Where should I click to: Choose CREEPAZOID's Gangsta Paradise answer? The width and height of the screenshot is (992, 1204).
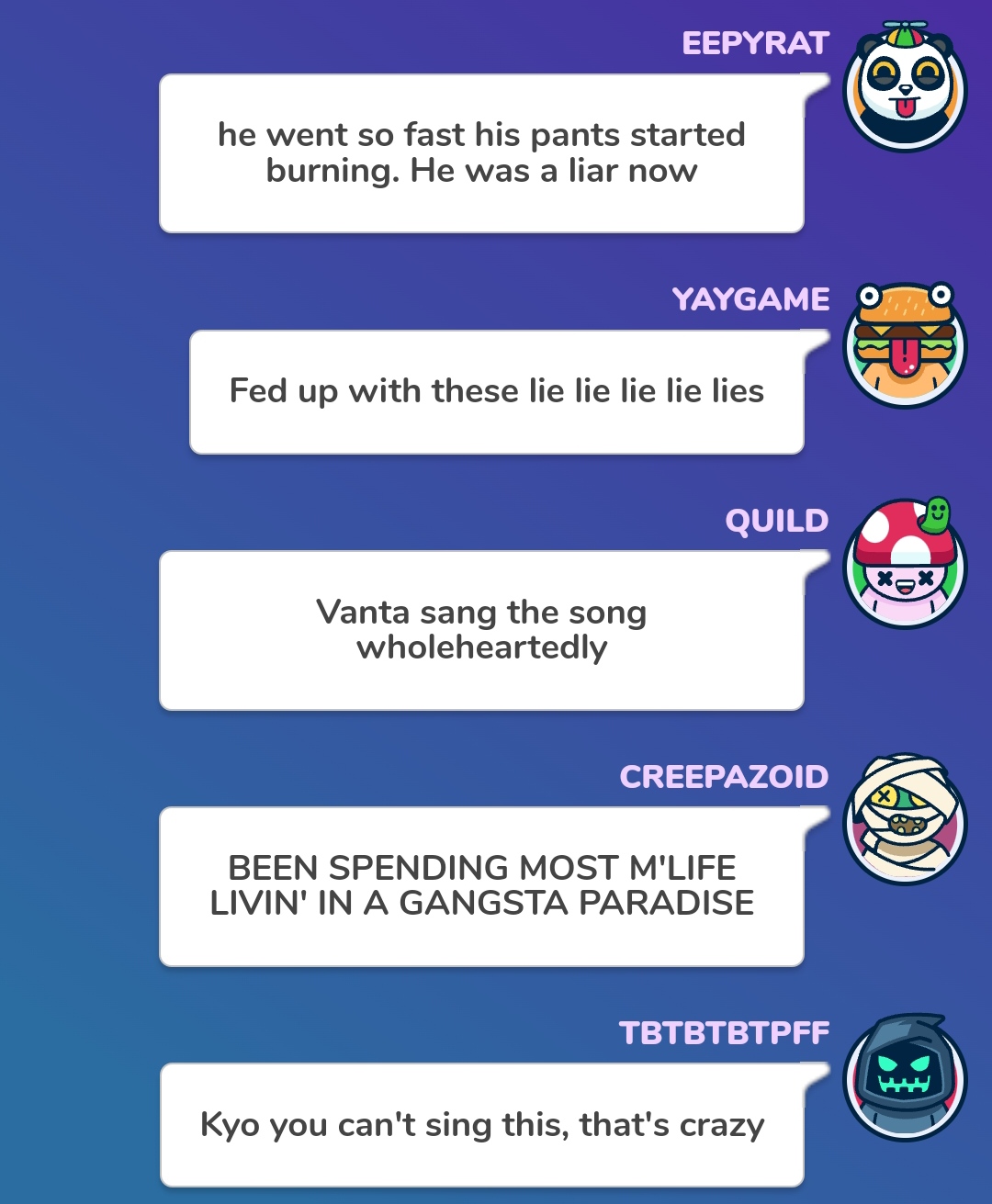click(x=481, y=886)
